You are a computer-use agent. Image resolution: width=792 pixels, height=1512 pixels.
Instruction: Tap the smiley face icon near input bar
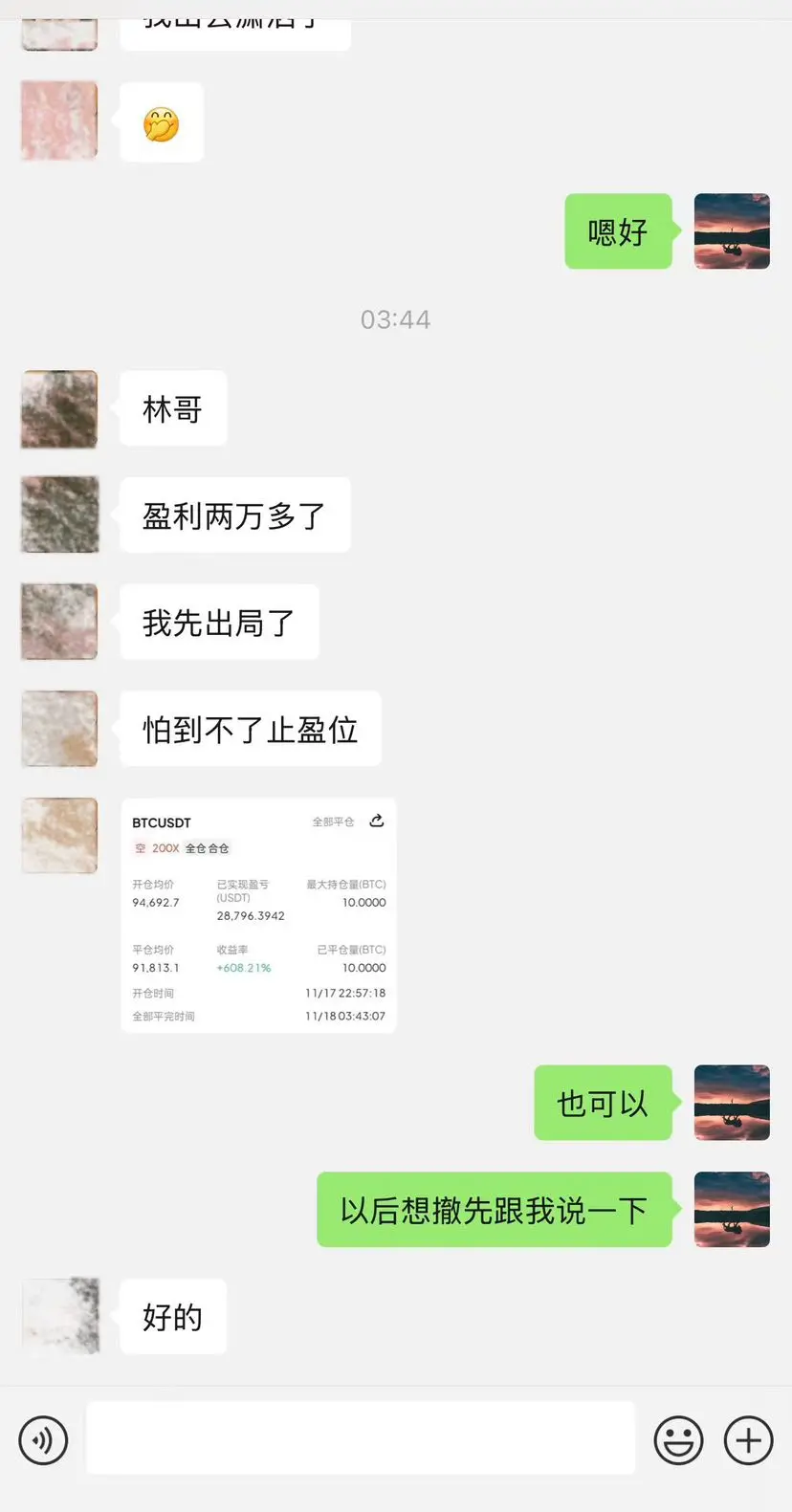click(x=678, y=1439)
